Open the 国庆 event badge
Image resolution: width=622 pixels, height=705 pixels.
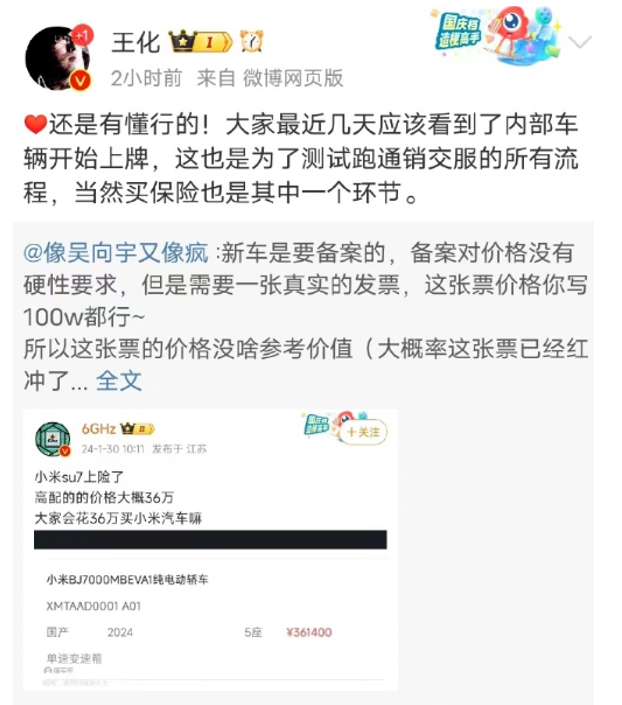[489, 39]
